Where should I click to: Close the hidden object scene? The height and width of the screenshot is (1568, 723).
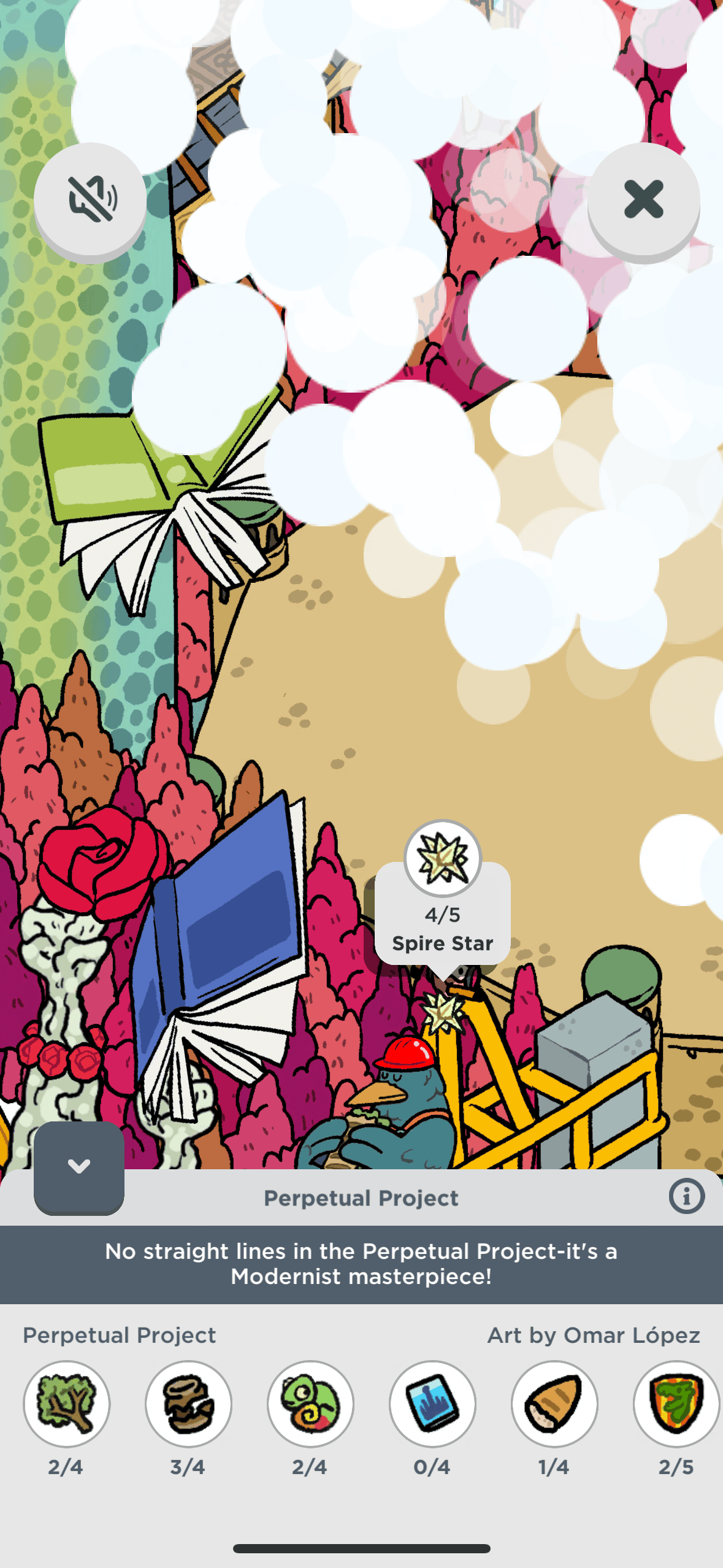click(x=643, y=199)
